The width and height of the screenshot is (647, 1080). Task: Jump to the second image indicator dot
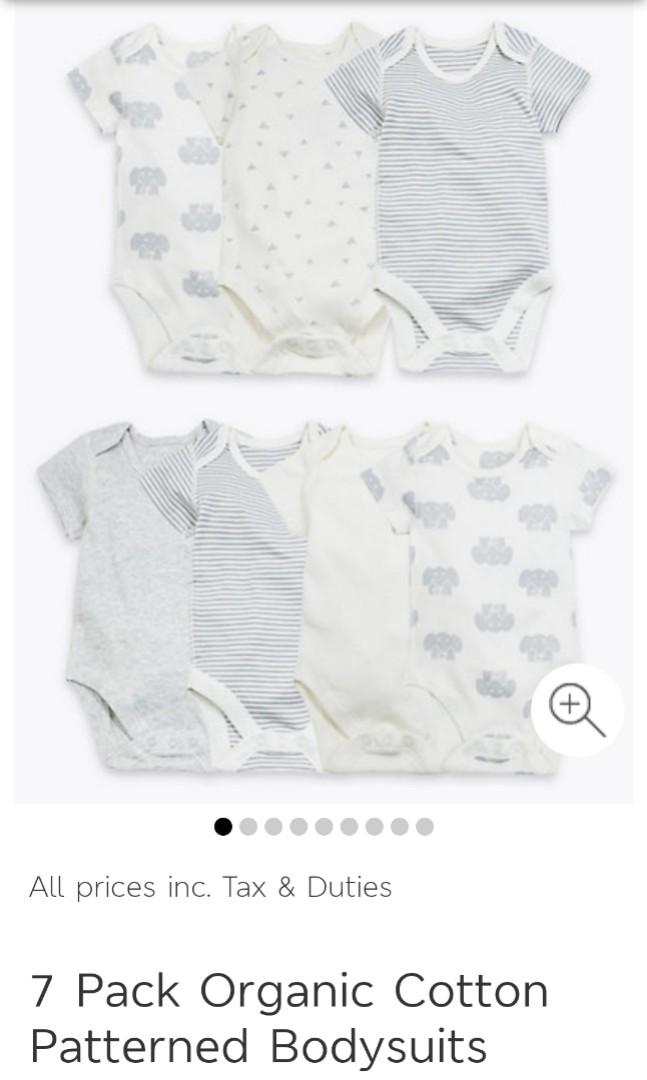(248, 826)
